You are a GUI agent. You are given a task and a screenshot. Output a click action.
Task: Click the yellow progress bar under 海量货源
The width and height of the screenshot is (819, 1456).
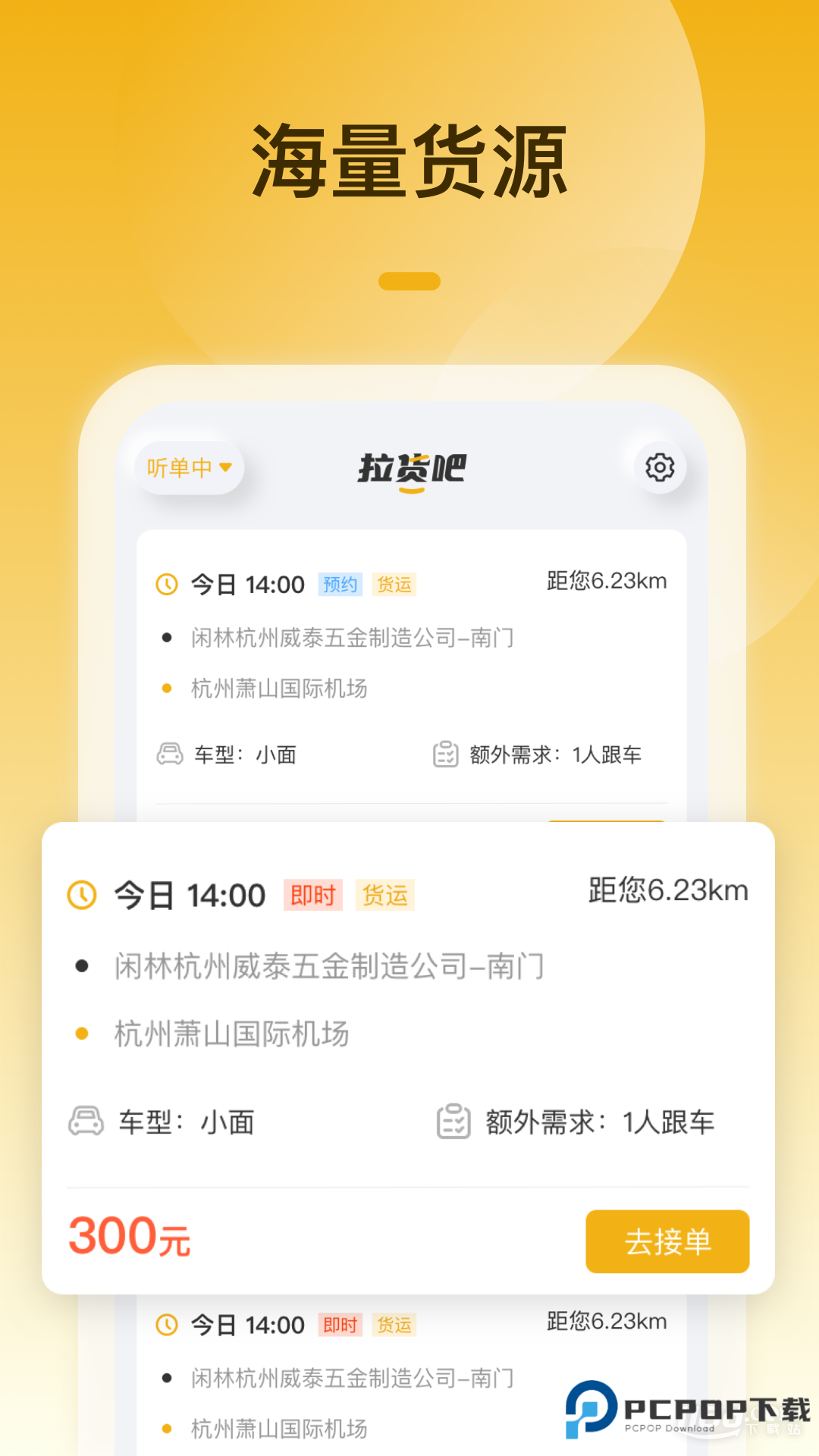(x=409, y=281)
